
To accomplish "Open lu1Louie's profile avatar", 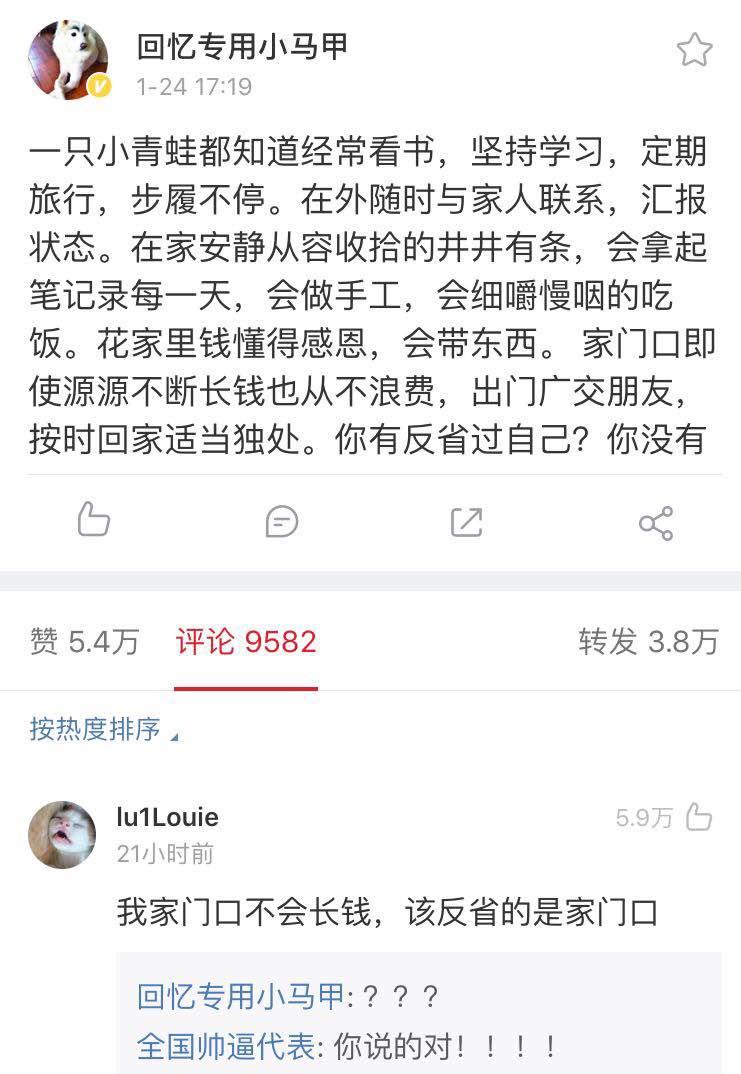I will 62,834.
